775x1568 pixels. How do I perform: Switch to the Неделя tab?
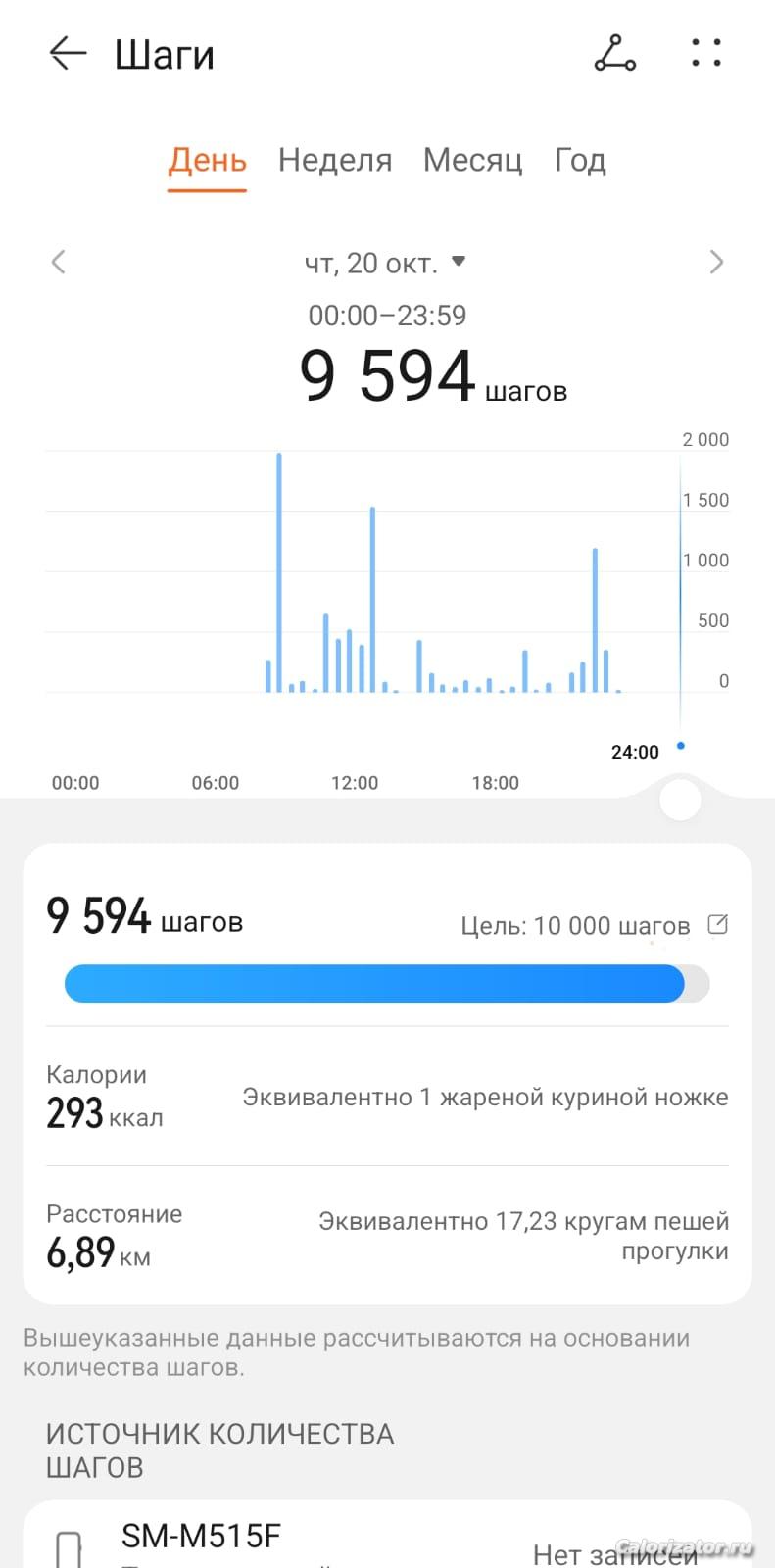(335, 160)
